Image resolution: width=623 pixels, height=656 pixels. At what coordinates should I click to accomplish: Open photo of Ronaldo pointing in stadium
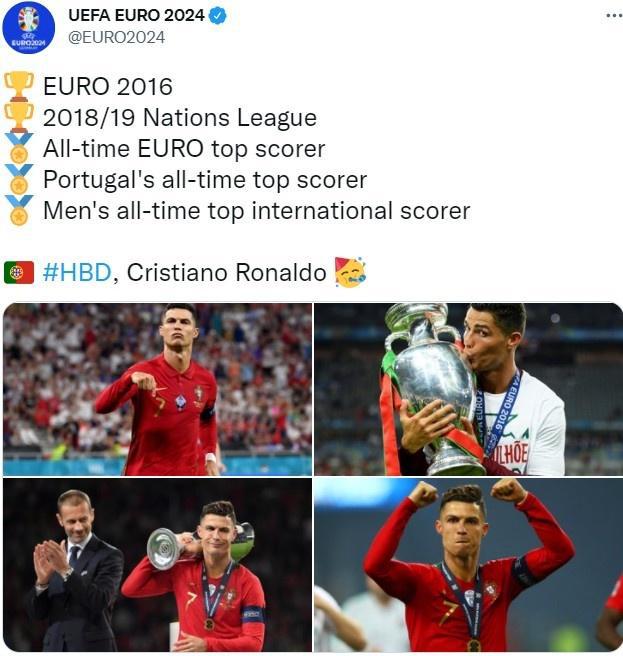[x=157, y=389]
